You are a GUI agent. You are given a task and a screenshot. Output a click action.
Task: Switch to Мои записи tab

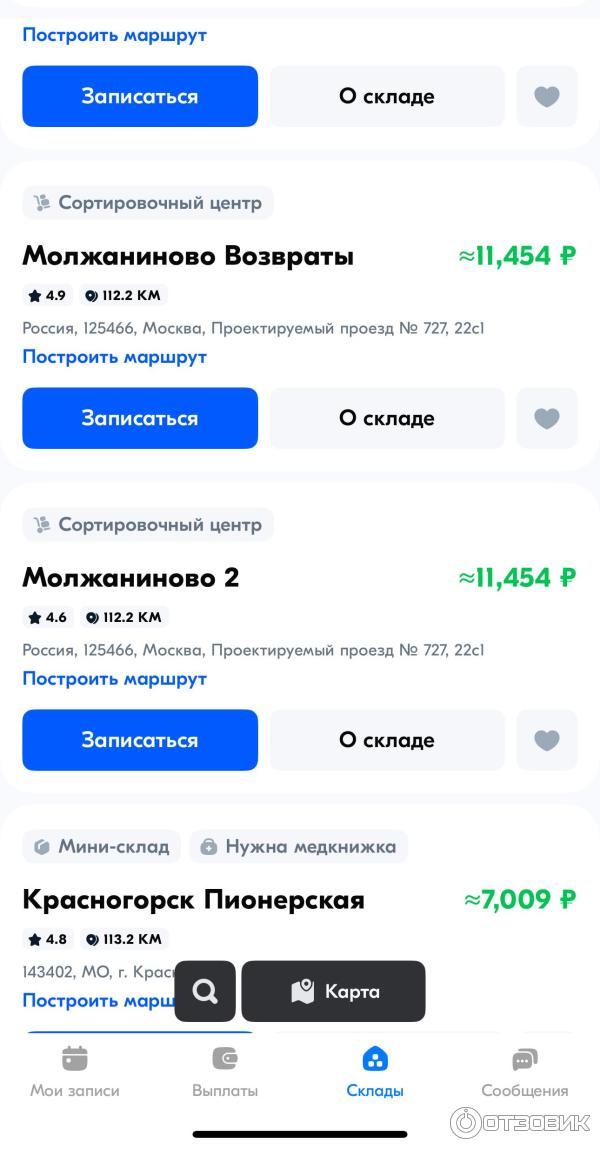click(74, 1072)
